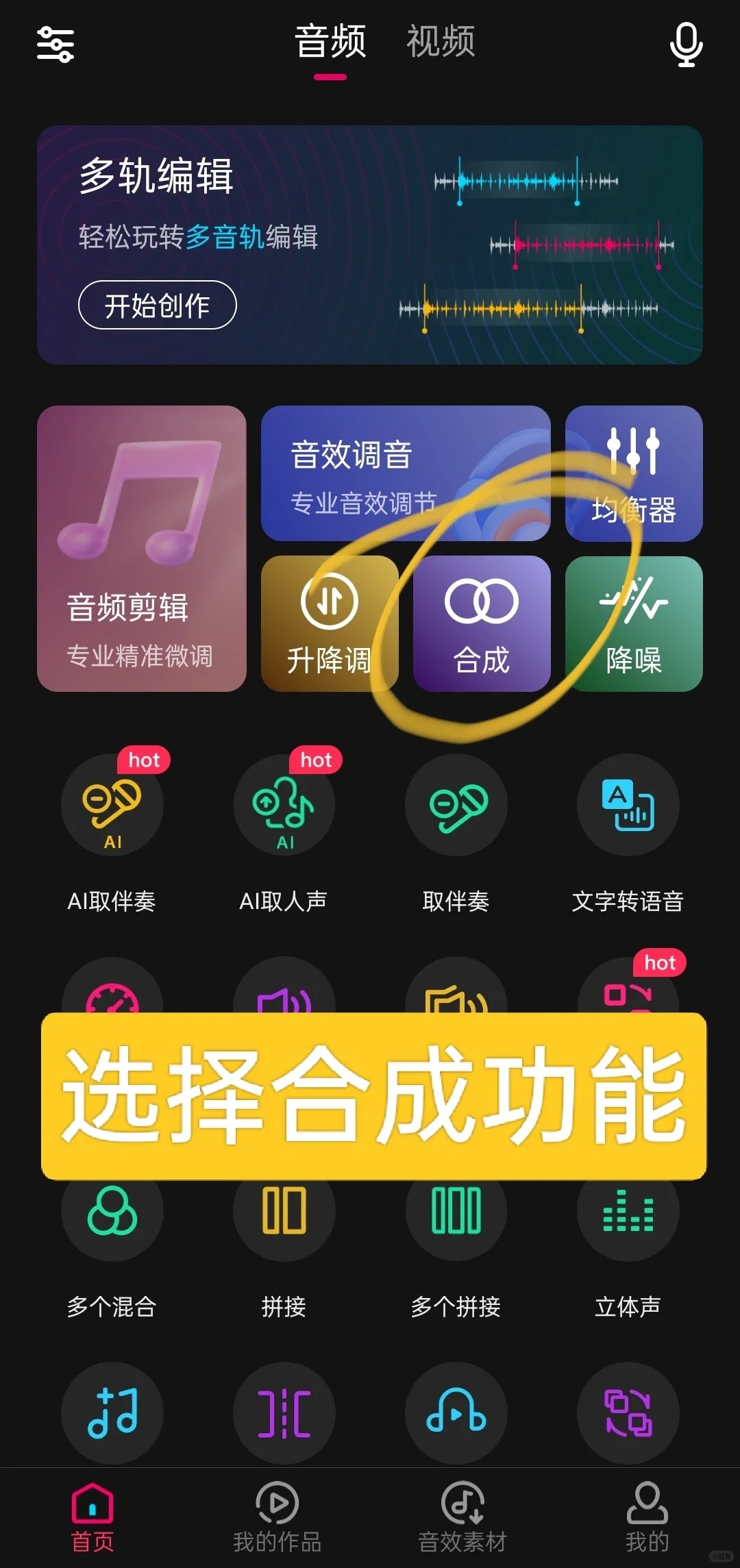Switch to 音效素材 tab

(463, 1517)
